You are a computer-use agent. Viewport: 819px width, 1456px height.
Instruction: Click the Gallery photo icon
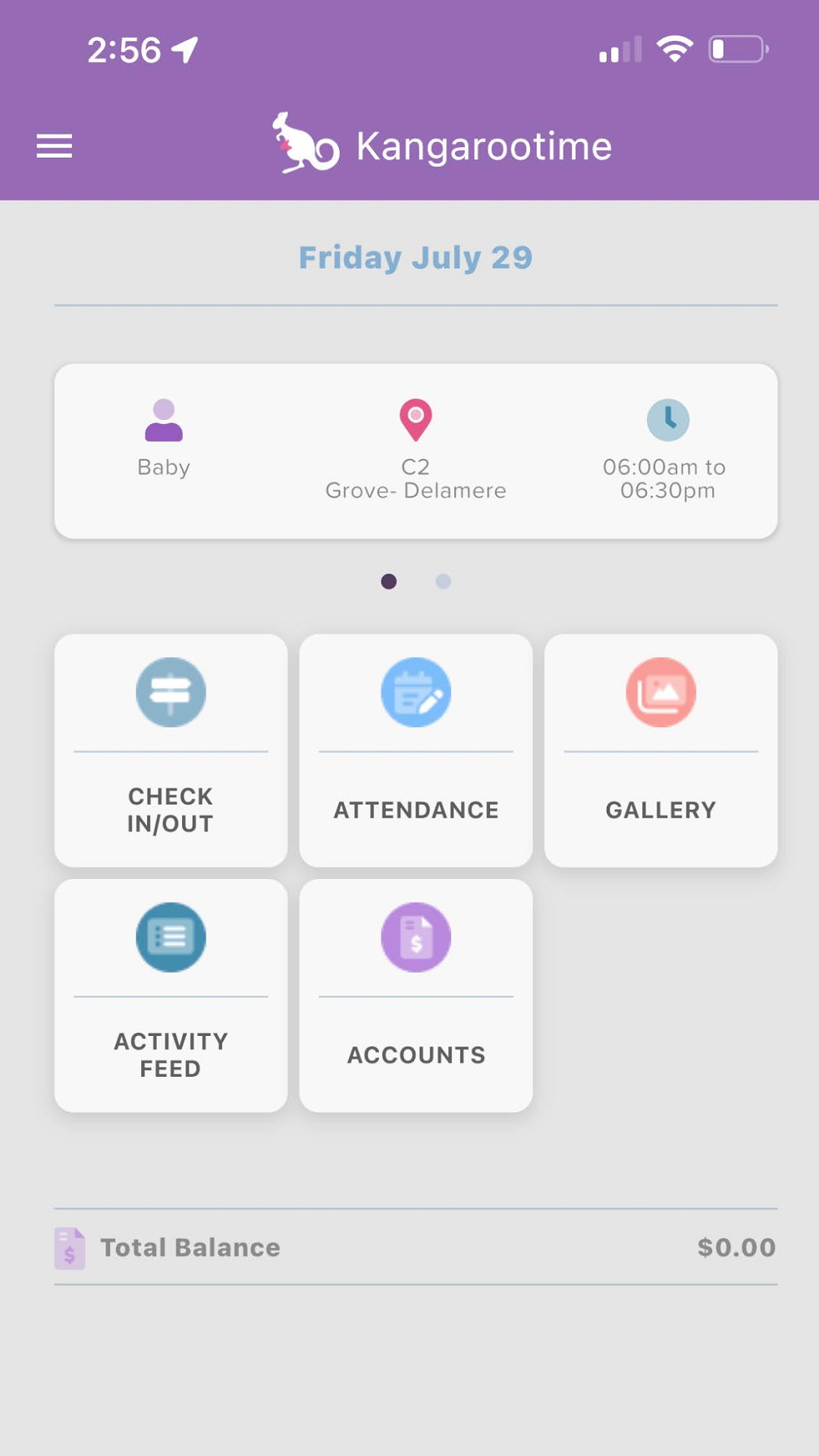click(x=661, y=692)
